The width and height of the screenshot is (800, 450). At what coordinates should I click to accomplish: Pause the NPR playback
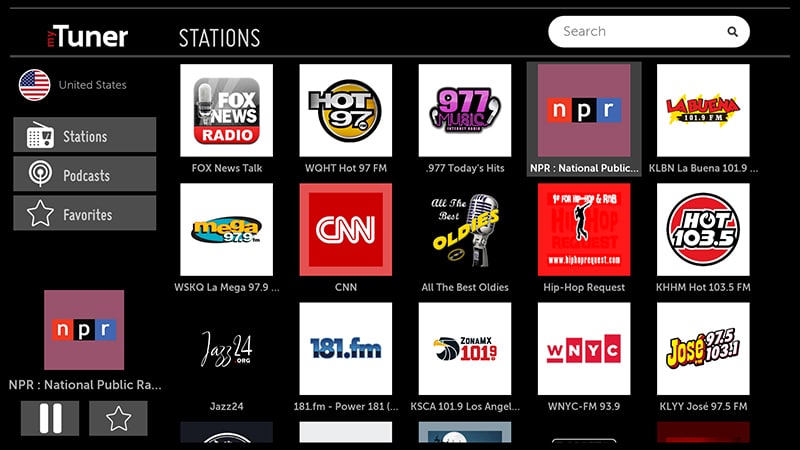coord(50,418)
